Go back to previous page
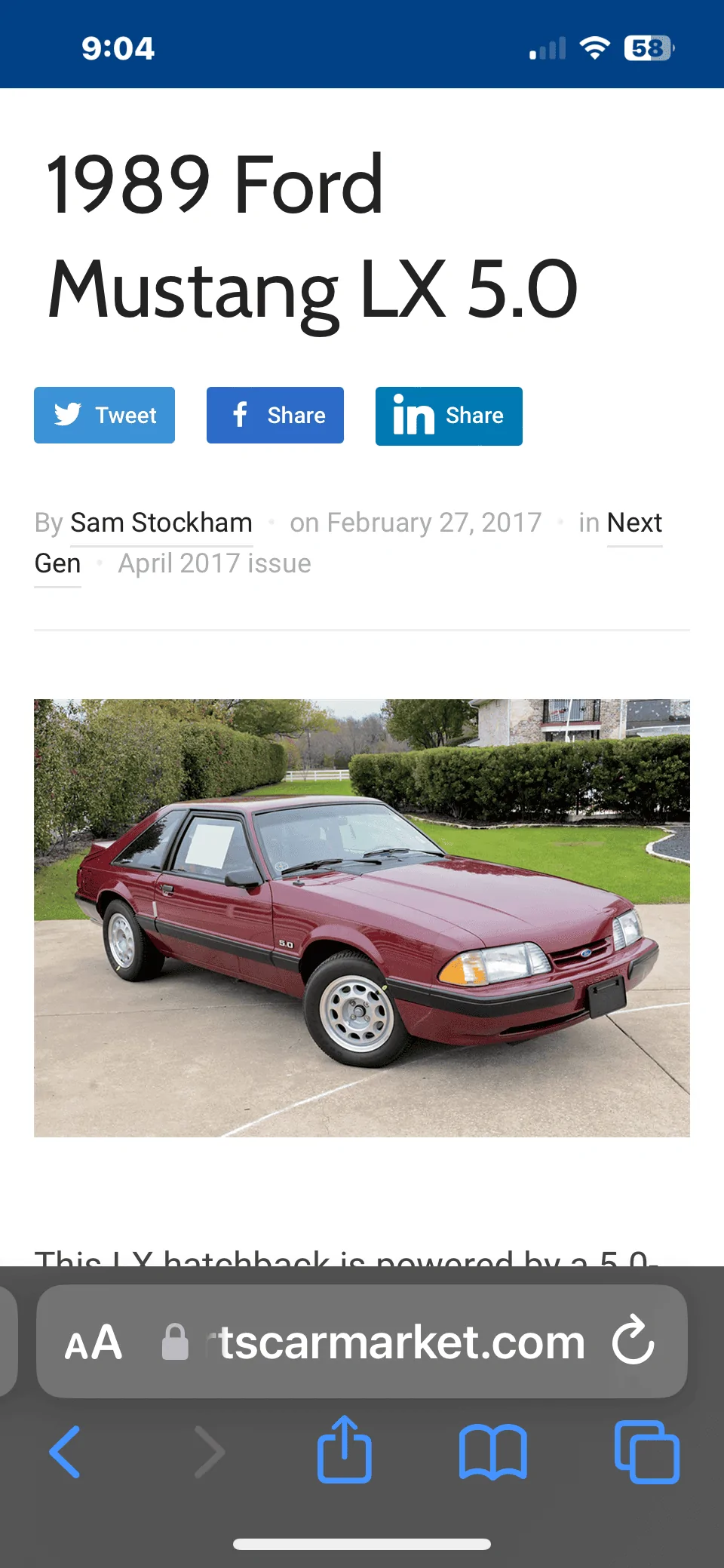 [x=65, y=1452]
